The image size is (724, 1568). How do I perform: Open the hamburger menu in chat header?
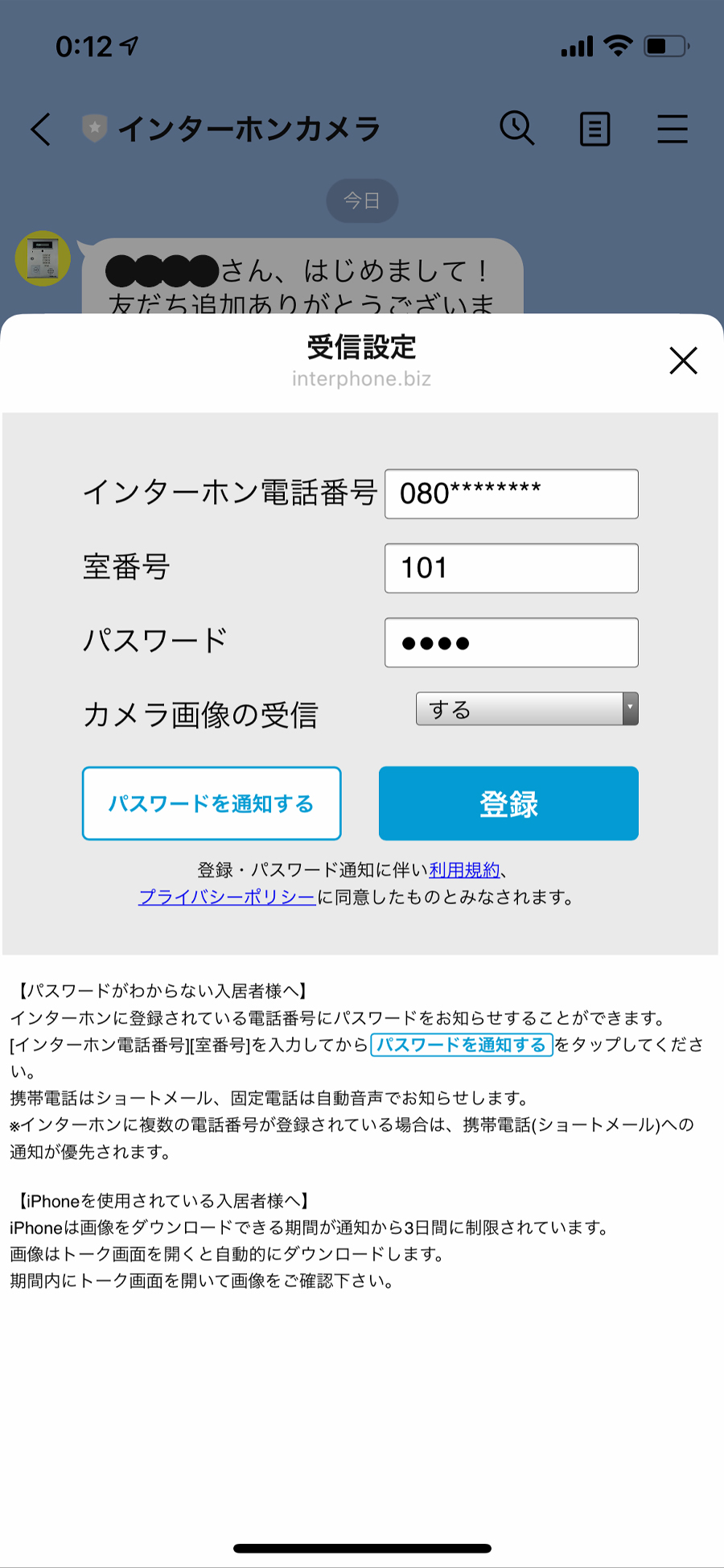click(672, 129)
